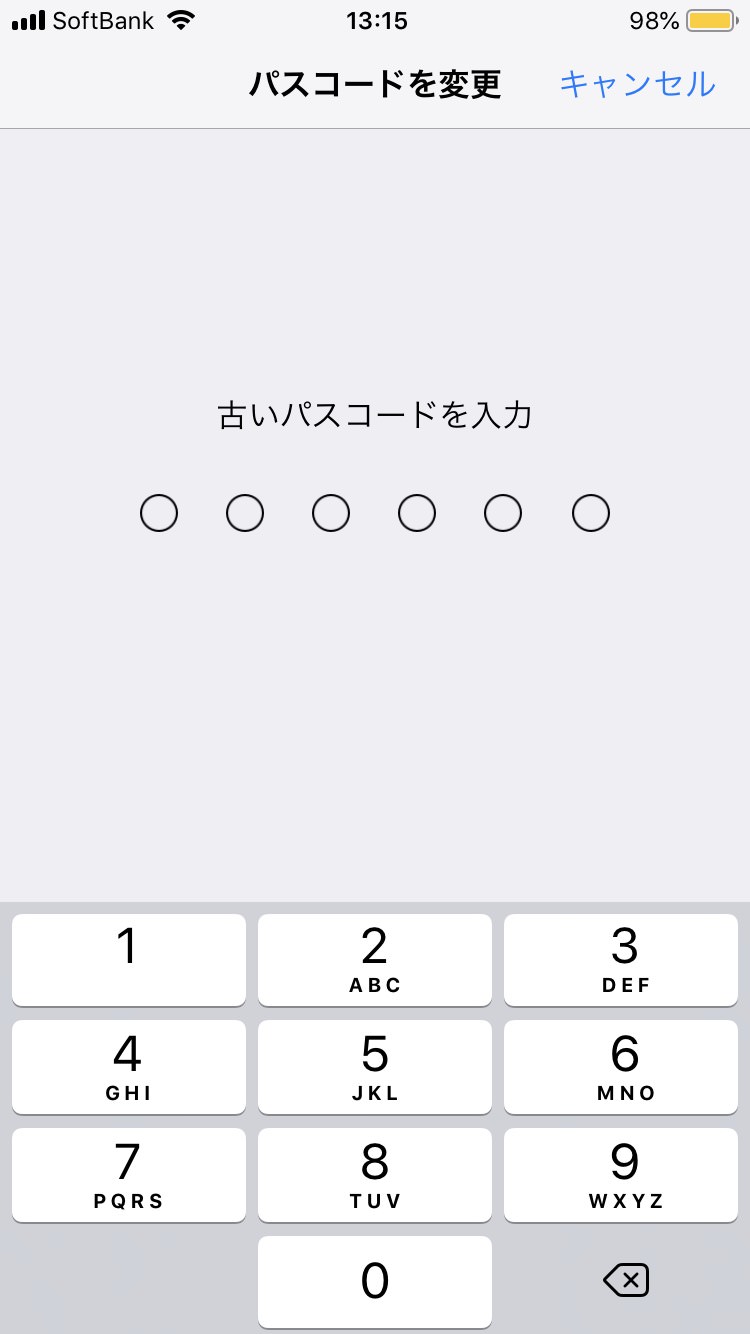
Task: Enter digit 8 (TUV) on the keypad
Action: pos(375,1174)
